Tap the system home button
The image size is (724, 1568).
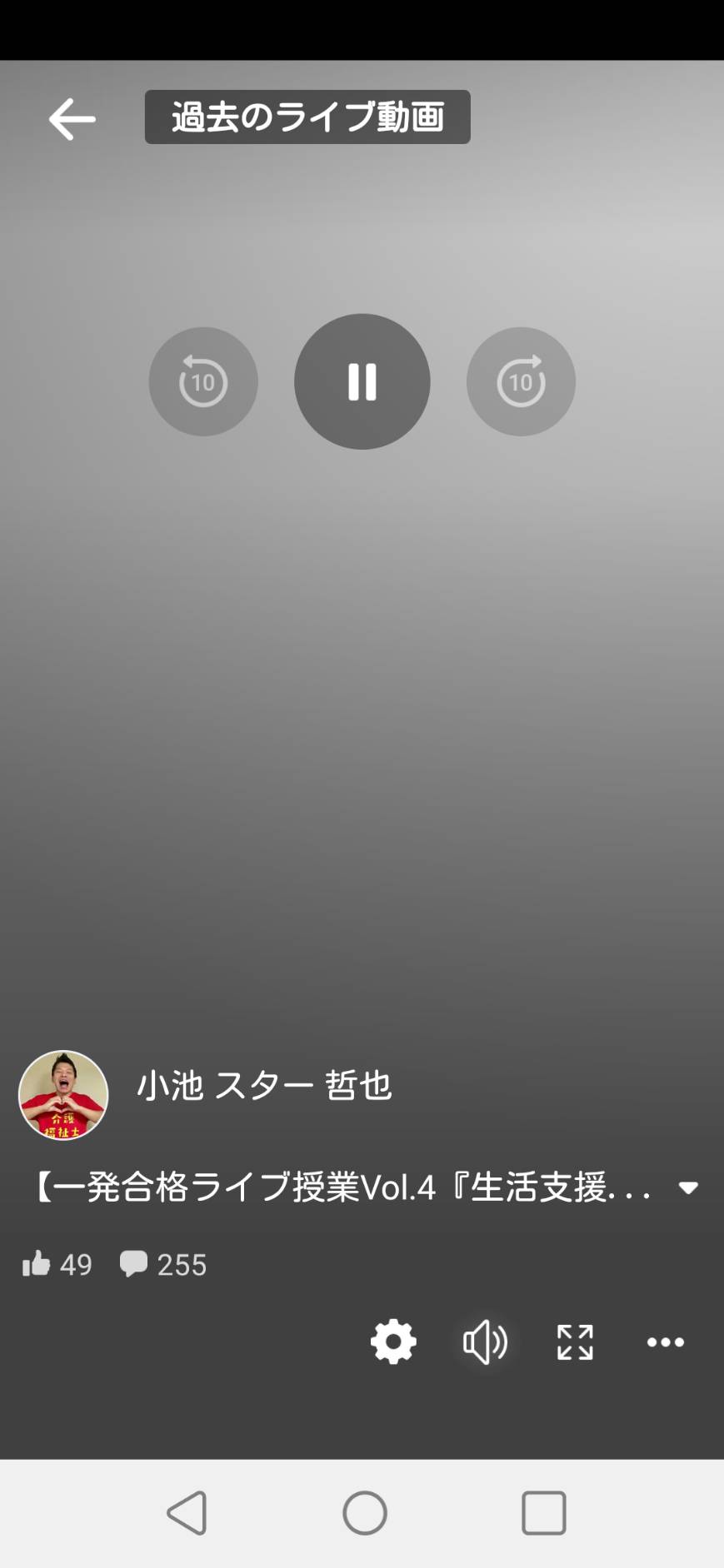[x=365, y=1513]
